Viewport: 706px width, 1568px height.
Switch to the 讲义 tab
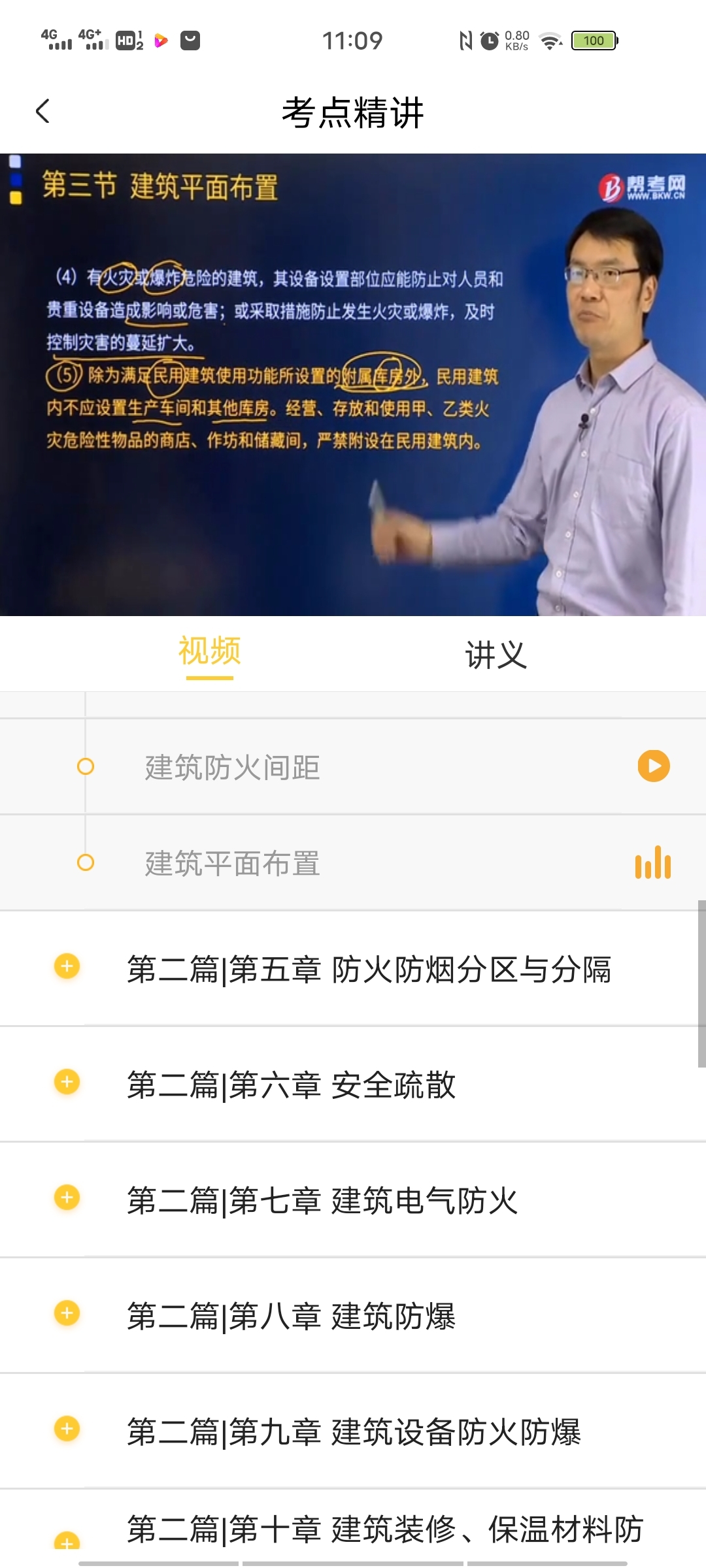pyautogui.click(x=496, y=654)
